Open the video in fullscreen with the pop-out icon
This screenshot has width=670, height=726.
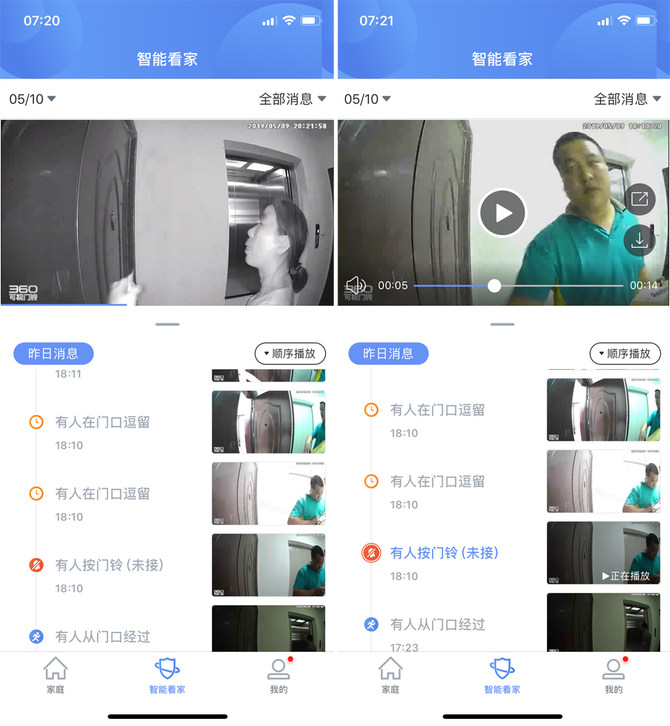click(639, 199)
